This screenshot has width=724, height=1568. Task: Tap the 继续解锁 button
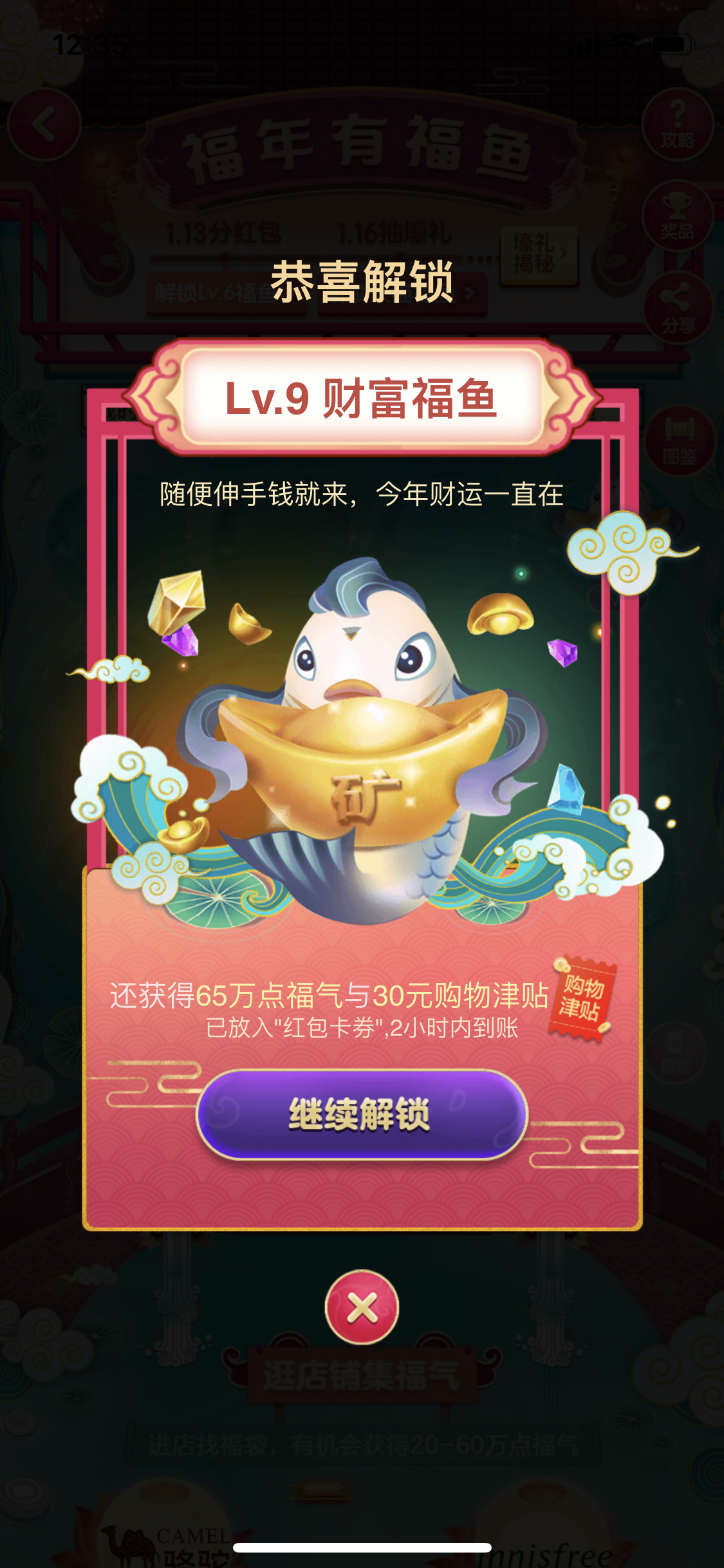(x=362, y=1115)
